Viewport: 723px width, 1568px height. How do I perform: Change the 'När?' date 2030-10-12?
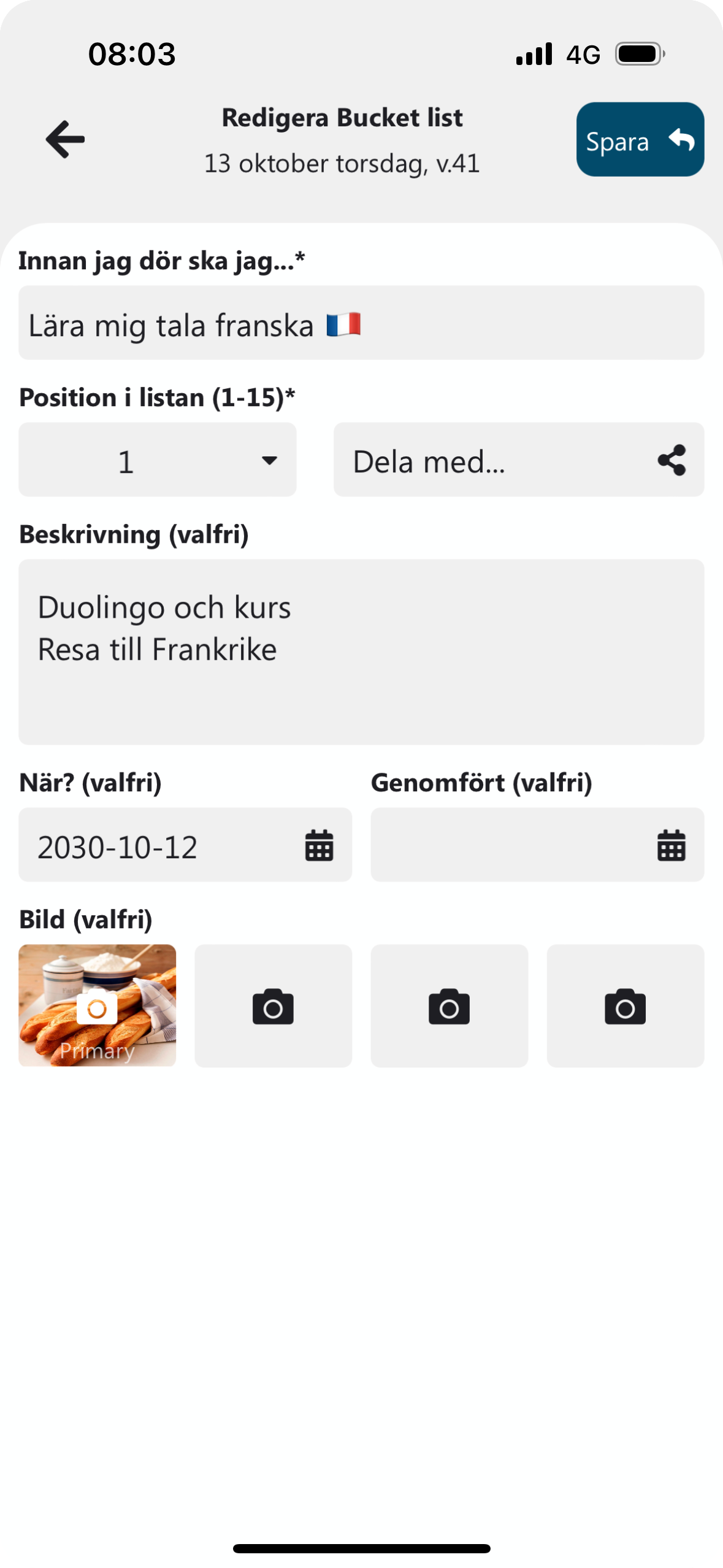185,845
